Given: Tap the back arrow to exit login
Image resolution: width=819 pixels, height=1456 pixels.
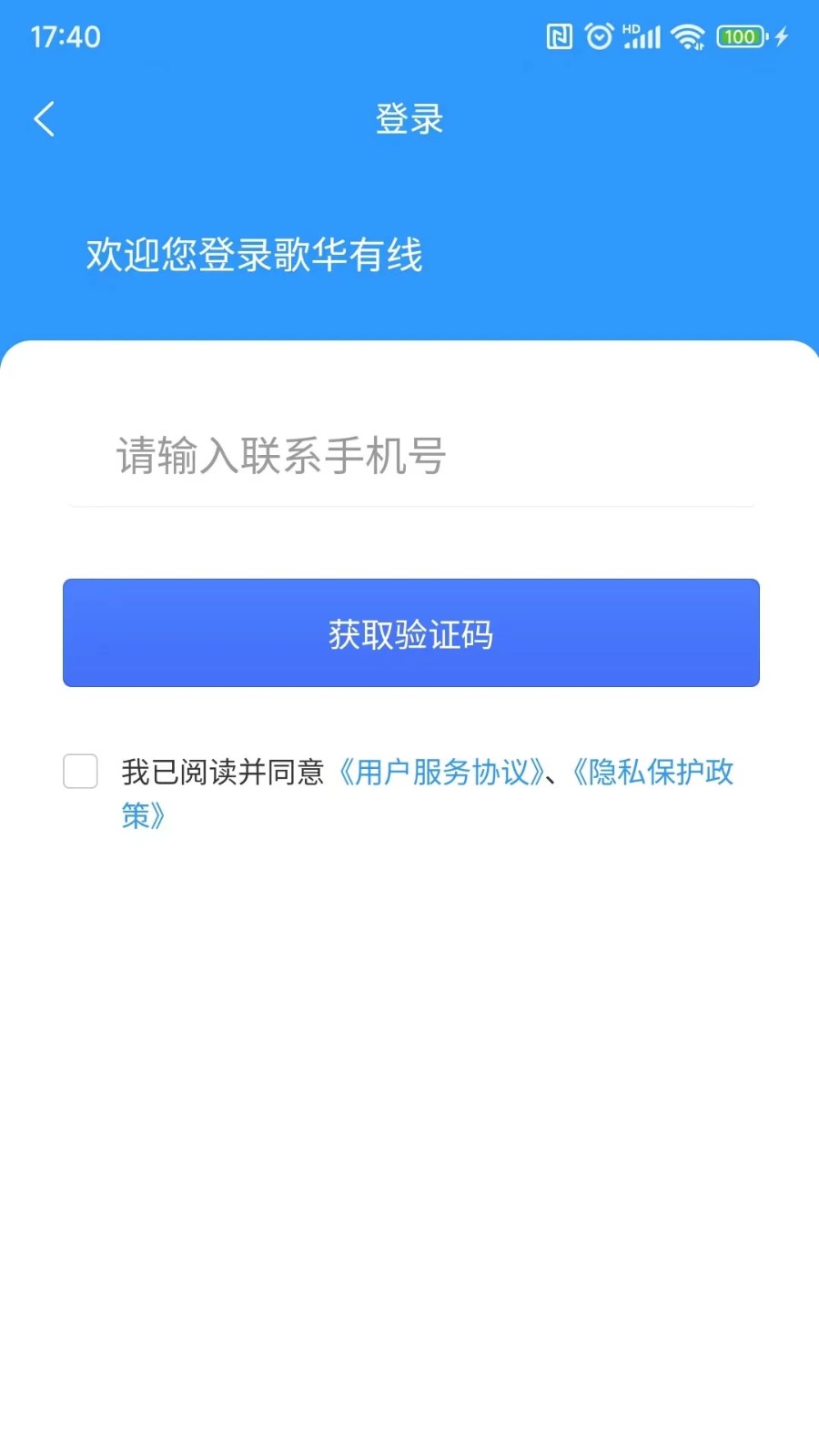Looking at the screenshot, I should (45, 119).
